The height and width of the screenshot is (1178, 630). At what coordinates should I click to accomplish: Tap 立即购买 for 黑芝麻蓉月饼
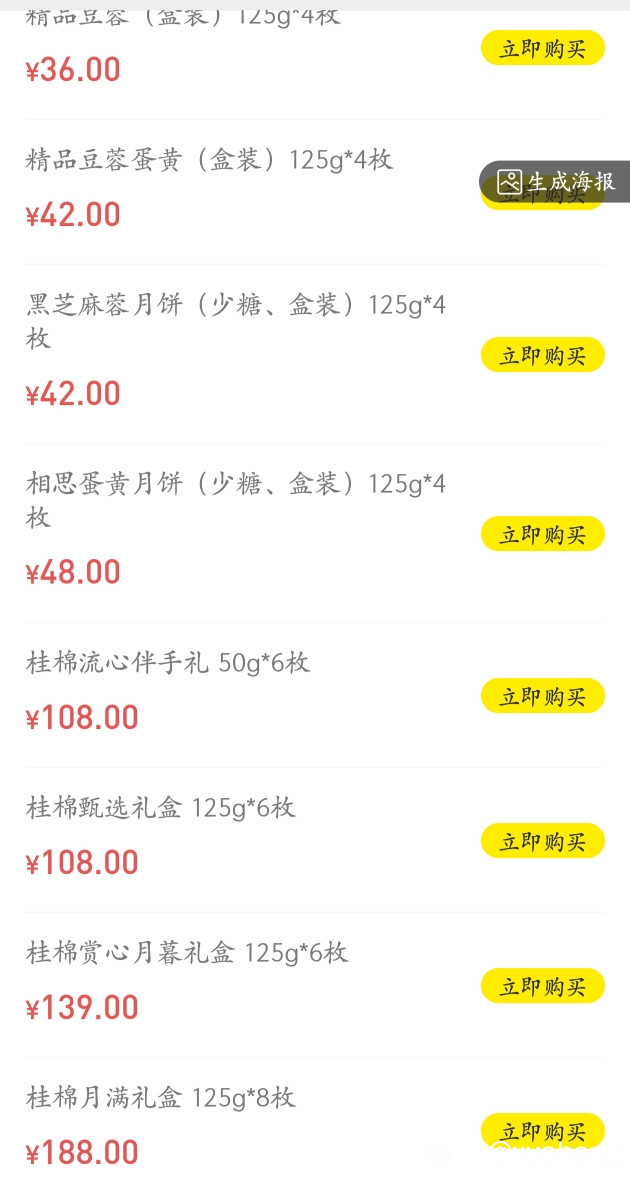tap(543, 355)
